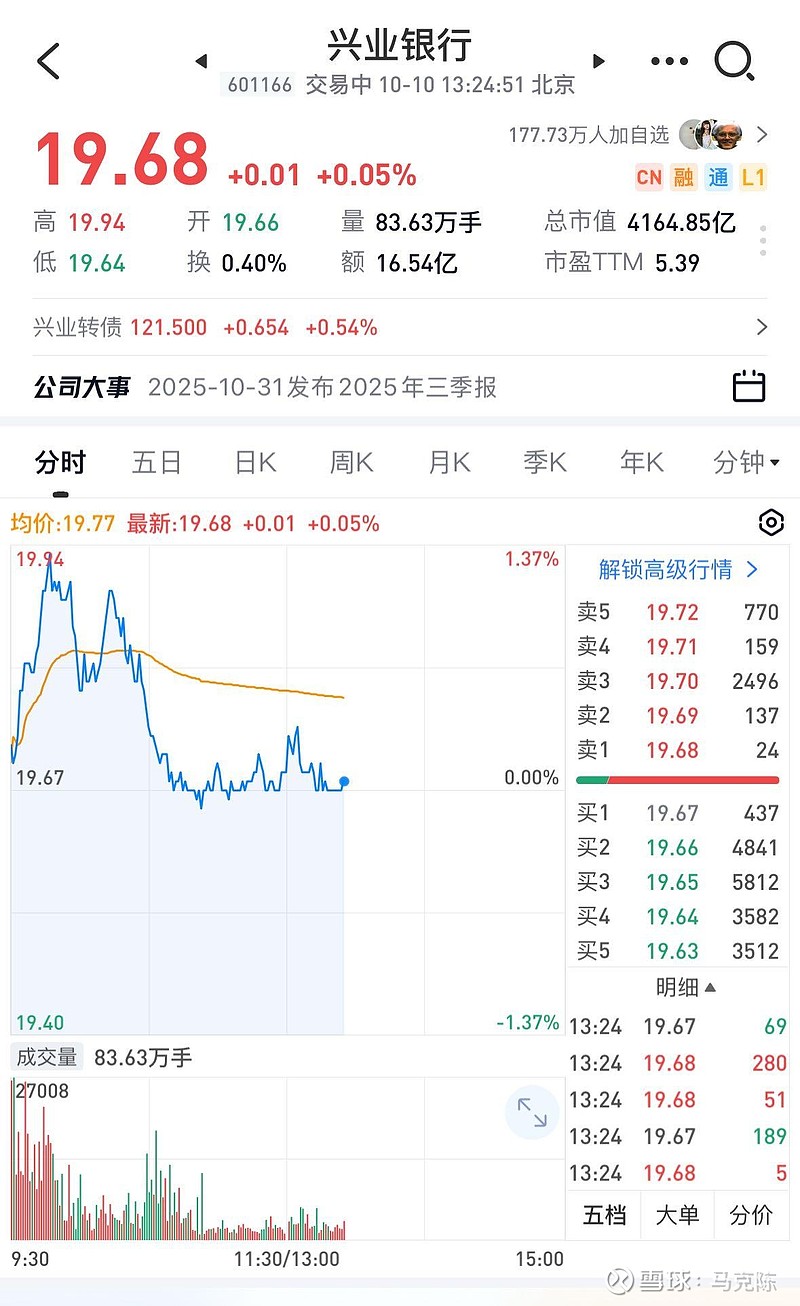This screenshot has height=1306, width=800.
Task: Open chart settings gear icon
Action: tap(771, 522)
